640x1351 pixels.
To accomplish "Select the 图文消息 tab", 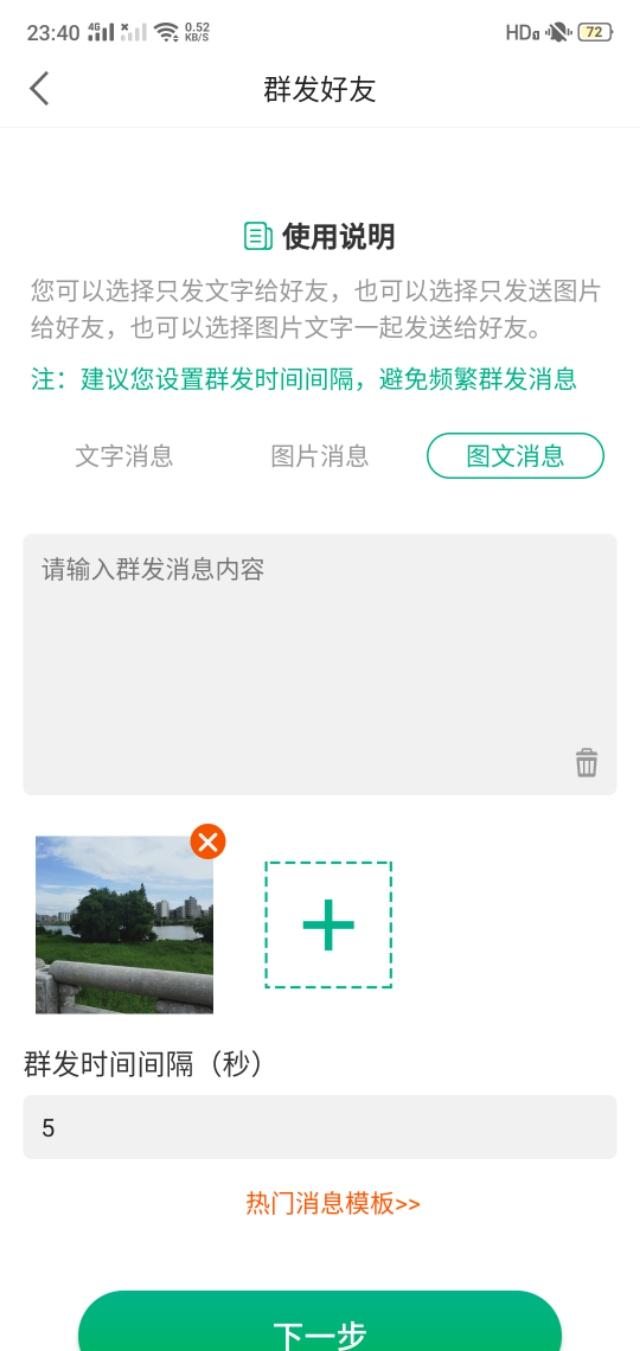I will [x=515, y=457].
